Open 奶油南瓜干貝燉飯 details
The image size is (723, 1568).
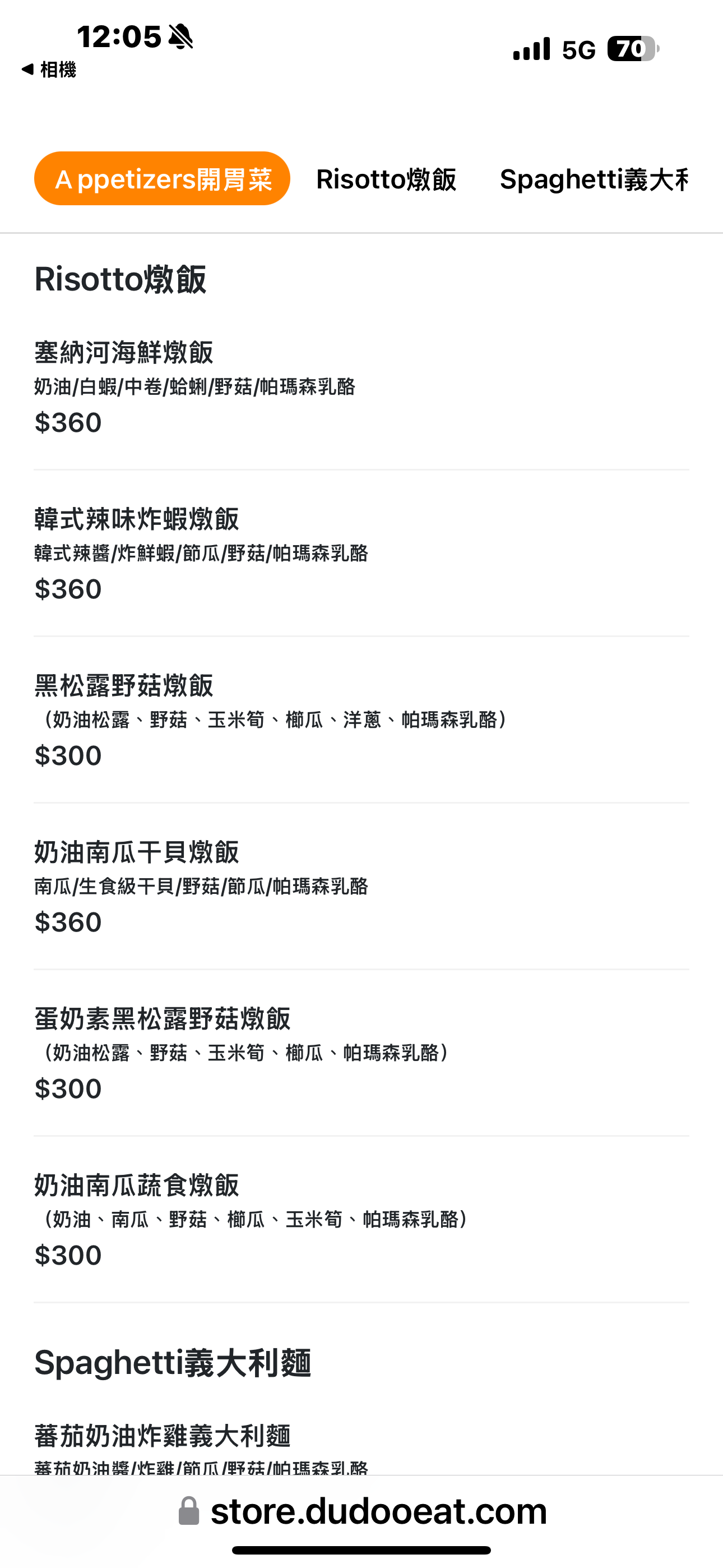pos(361,886)
